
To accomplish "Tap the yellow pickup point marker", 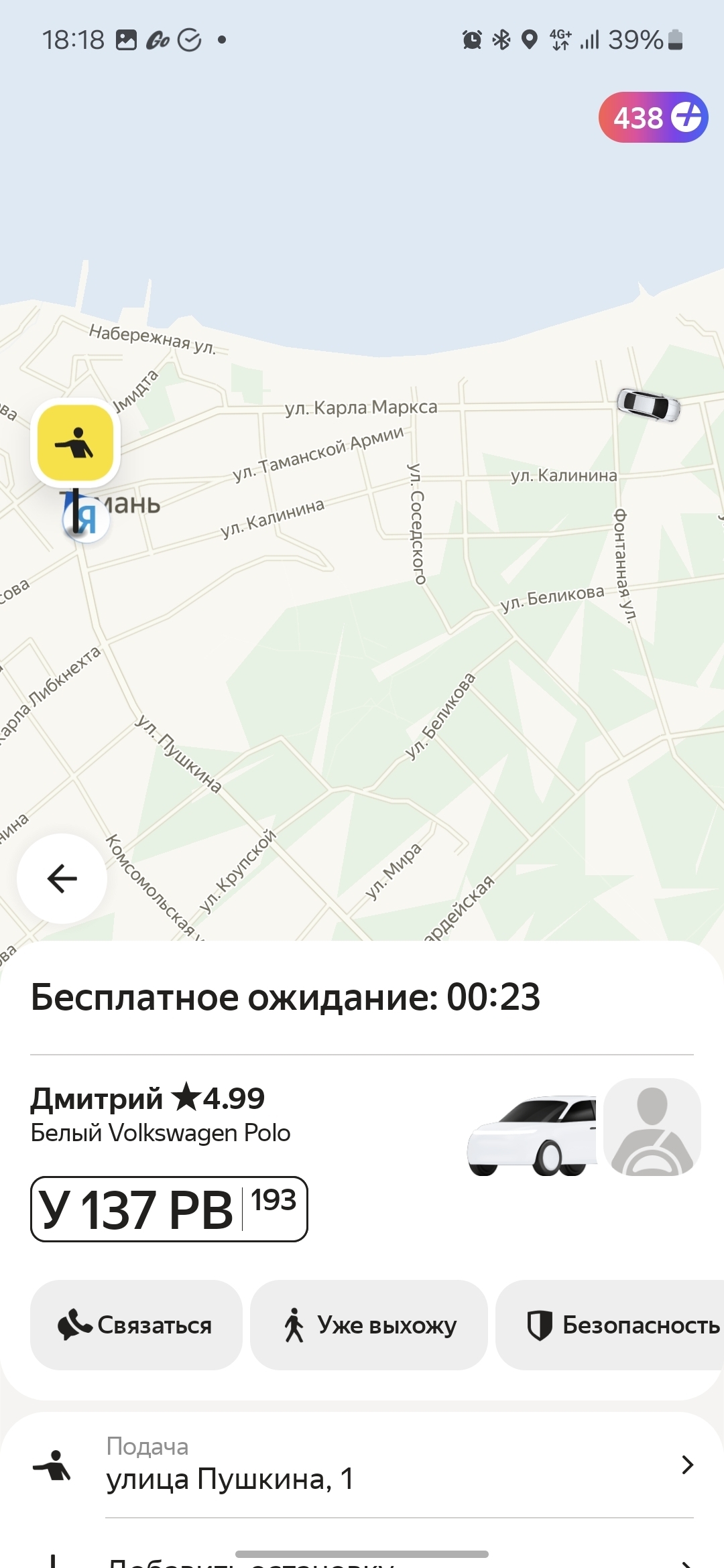I will (76, 442).
